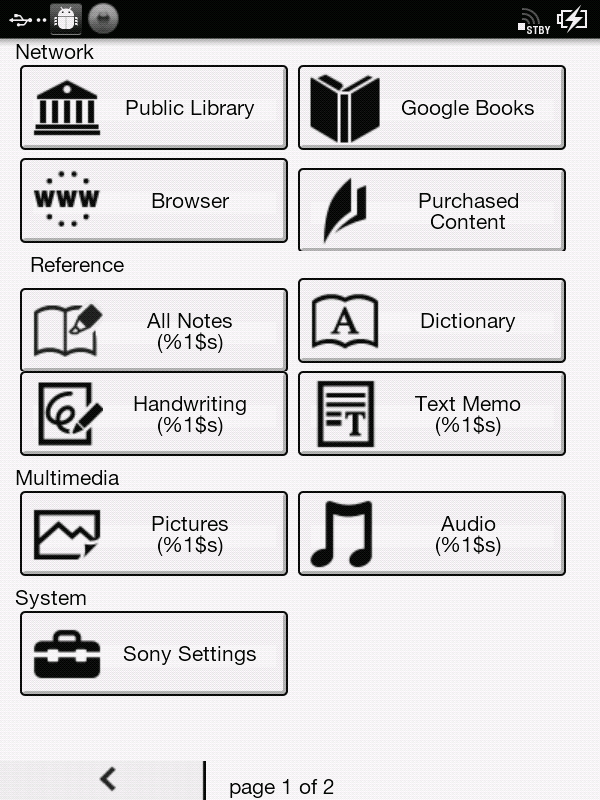Open Purchased Content
Screen dimensions: 600x800
pos(432,210)
